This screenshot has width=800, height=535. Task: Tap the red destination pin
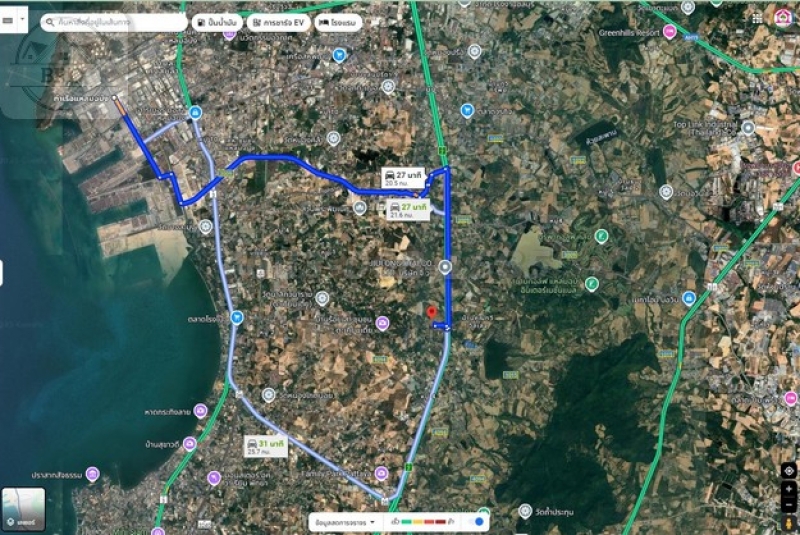coord(432,314)
